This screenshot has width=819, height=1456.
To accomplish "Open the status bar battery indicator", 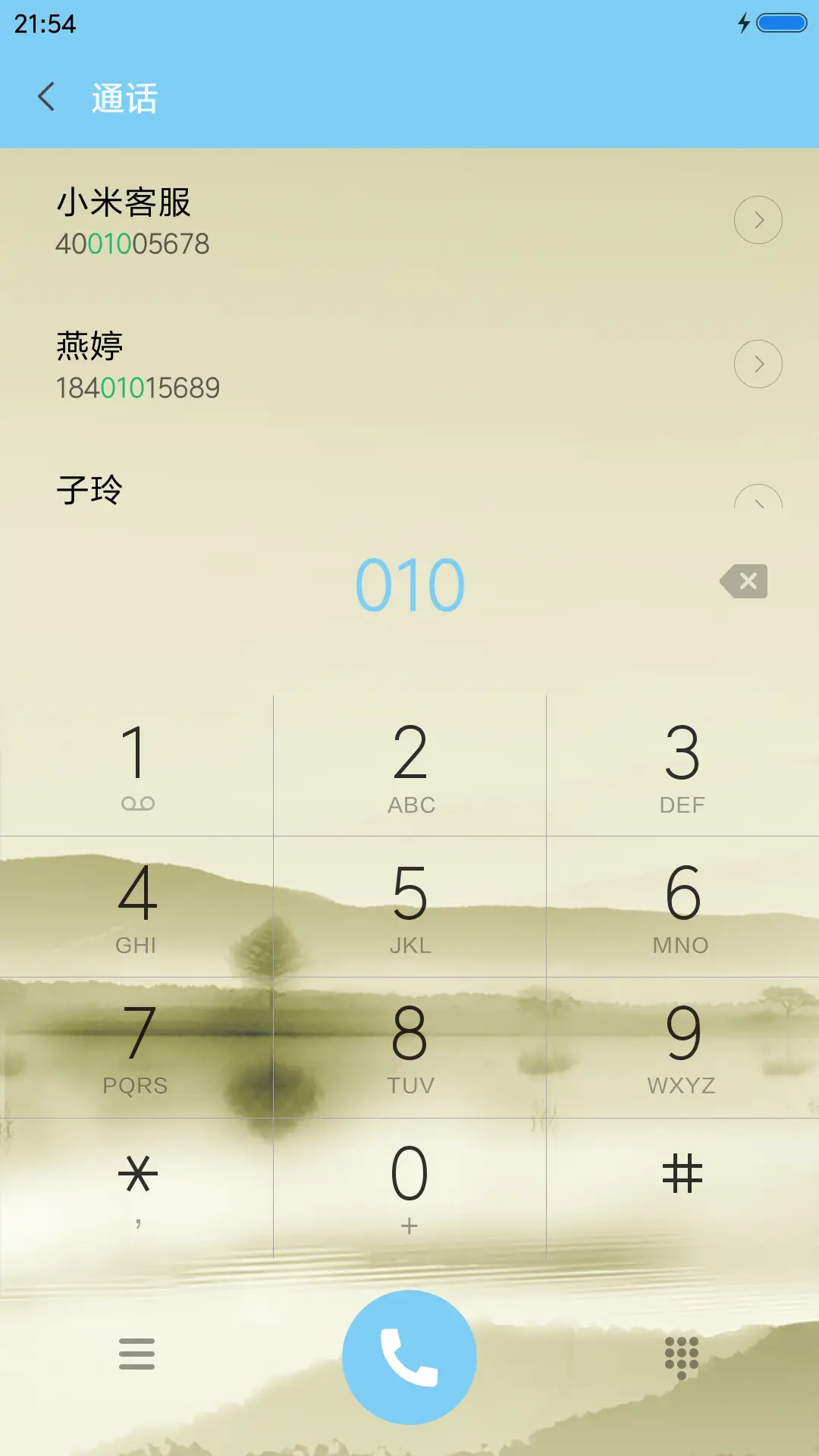I will pyautogui.click(x=780, y=24).
